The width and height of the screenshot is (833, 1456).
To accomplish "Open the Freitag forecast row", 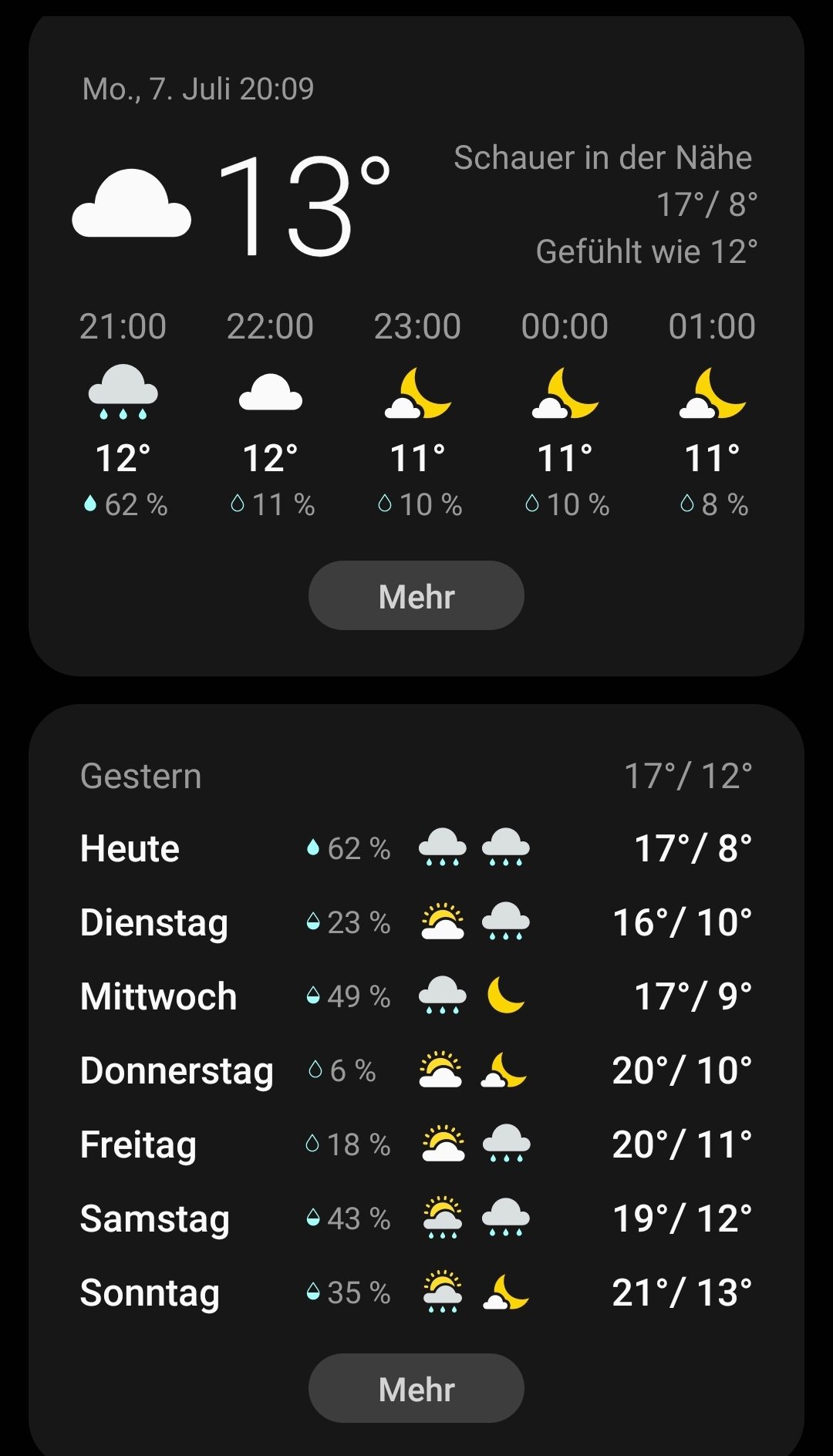I will click(x=416, y=1144).
